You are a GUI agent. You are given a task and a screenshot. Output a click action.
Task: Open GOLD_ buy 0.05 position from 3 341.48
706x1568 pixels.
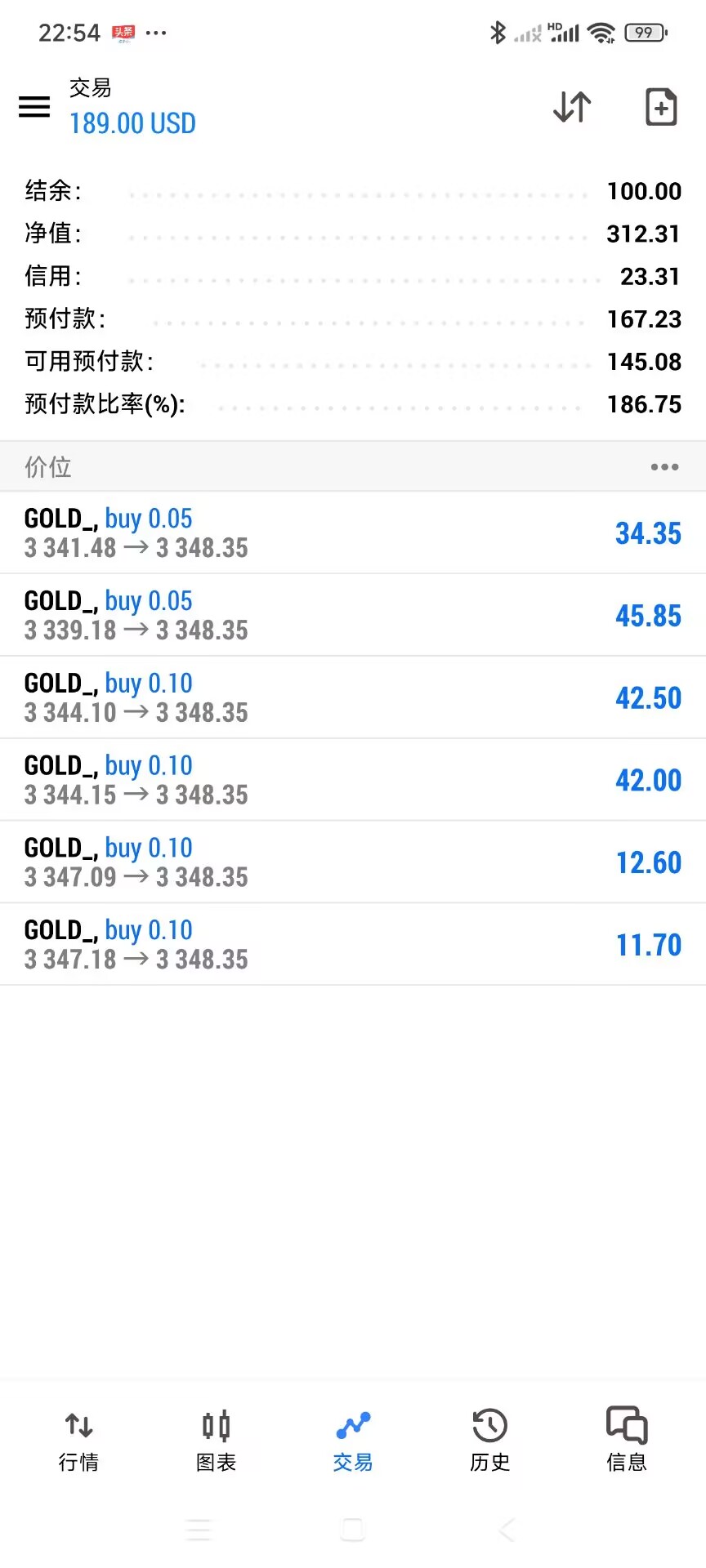pyautogui.click(x=353, y=532)
